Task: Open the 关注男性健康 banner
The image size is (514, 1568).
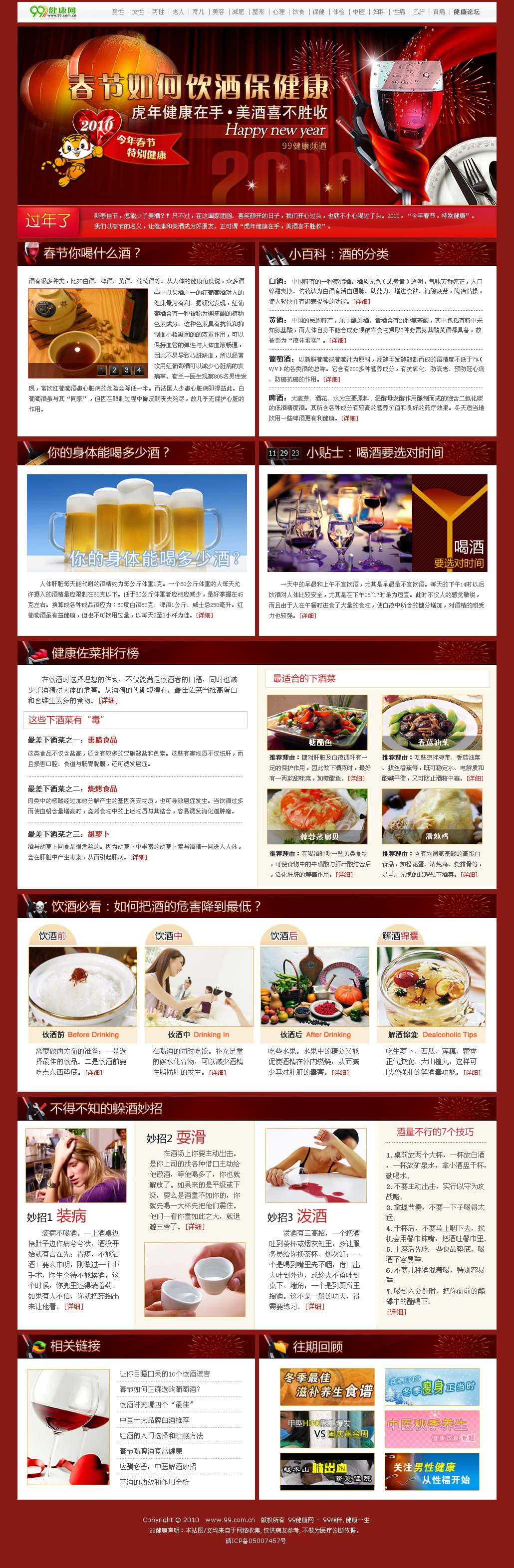Action: click(432, 1472)
